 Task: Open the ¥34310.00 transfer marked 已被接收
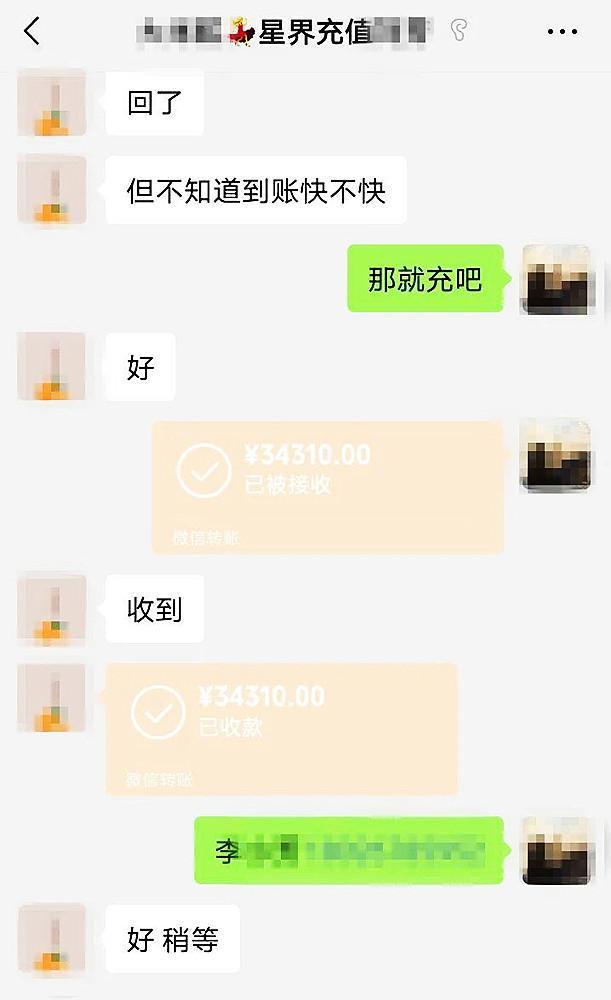[327, 487]
